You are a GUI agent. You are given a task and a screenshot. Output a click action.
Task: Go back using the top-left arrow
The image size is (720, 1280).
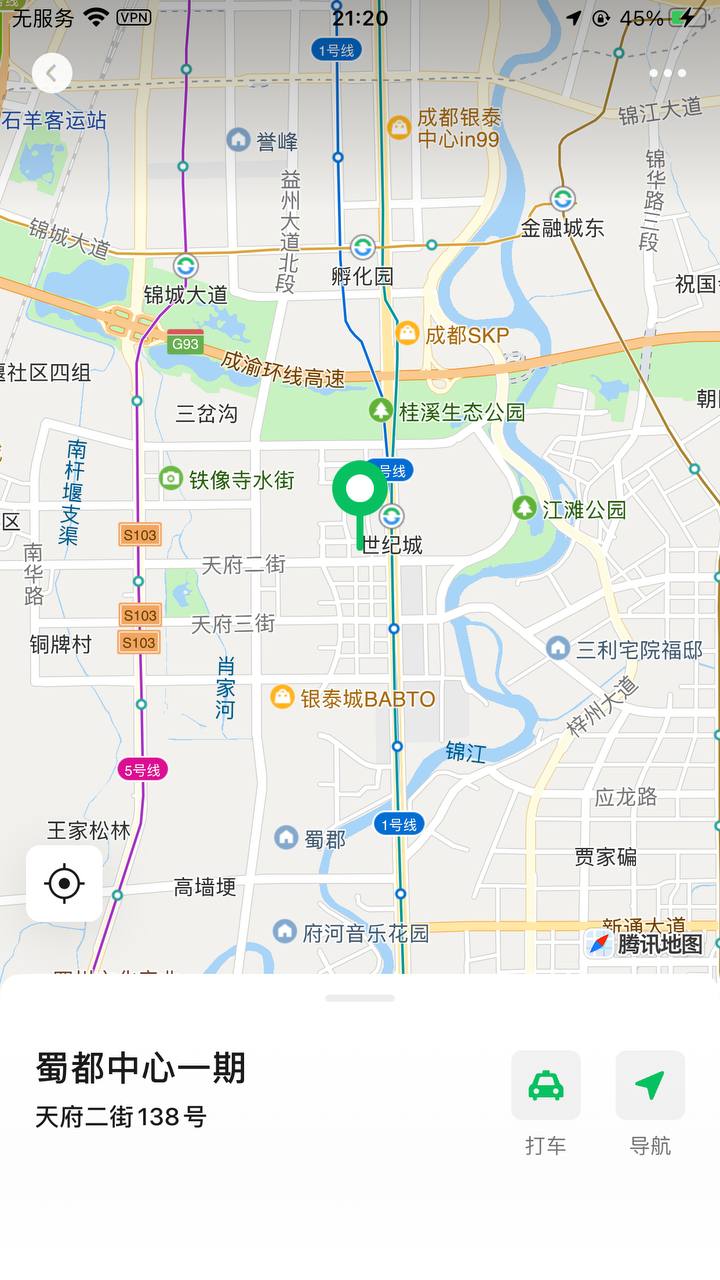pyautogui.click(x=52, y=73)
